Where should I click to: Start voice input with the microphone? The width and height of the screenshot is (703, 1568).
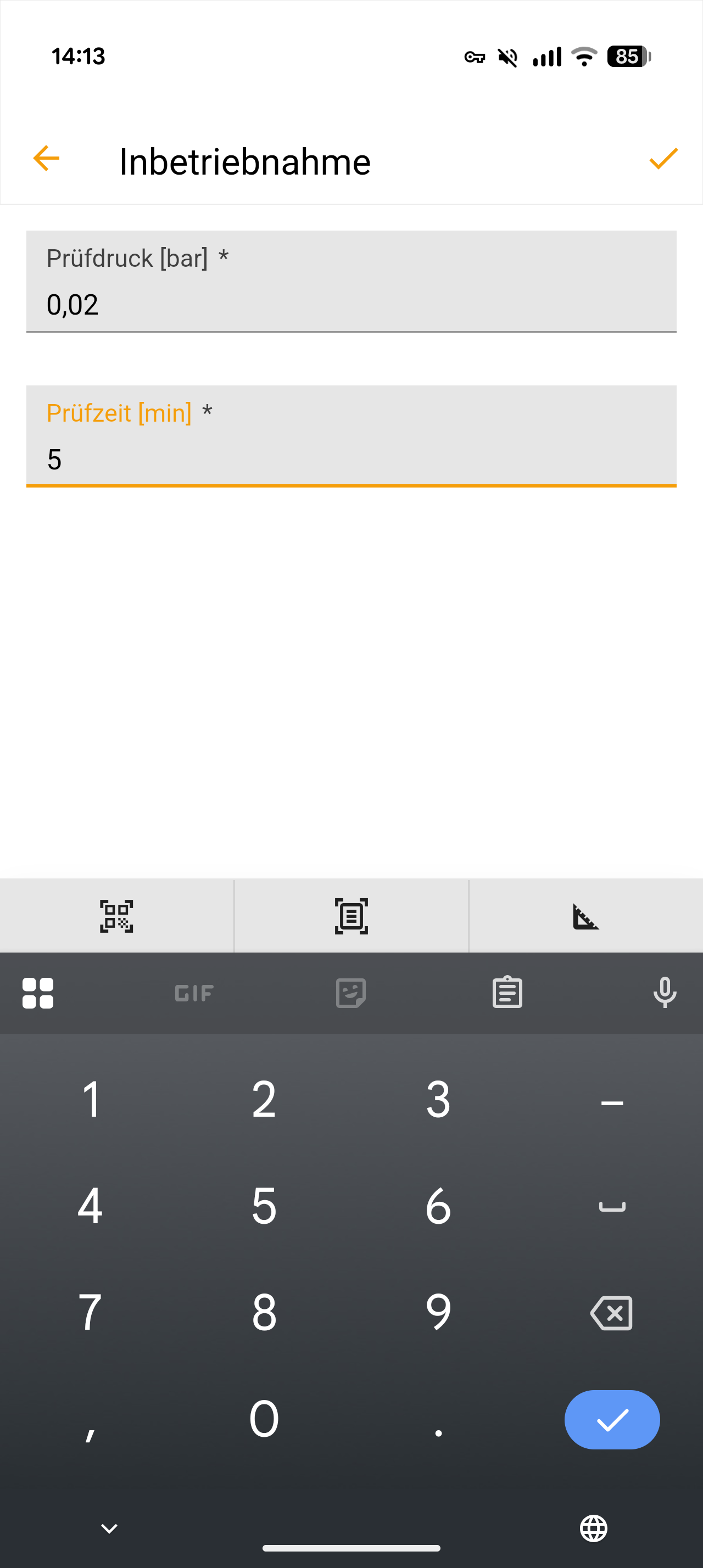point(665,993)
